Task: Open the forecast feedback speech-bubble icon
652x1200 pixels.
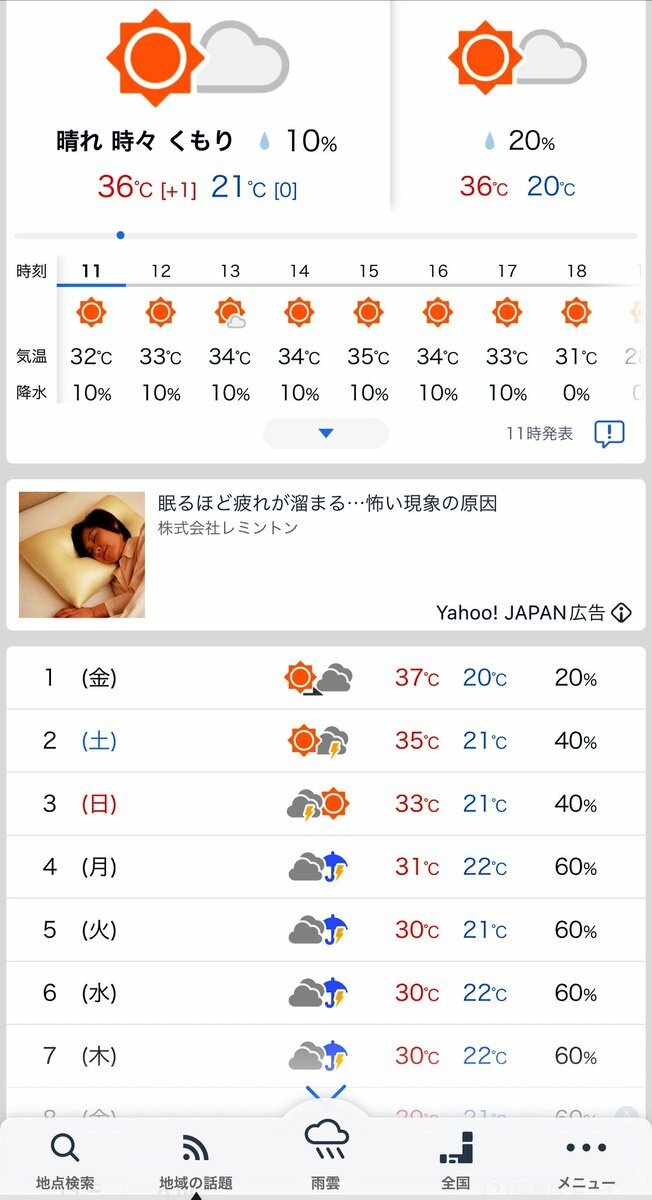Action: (x=609, y=433)
